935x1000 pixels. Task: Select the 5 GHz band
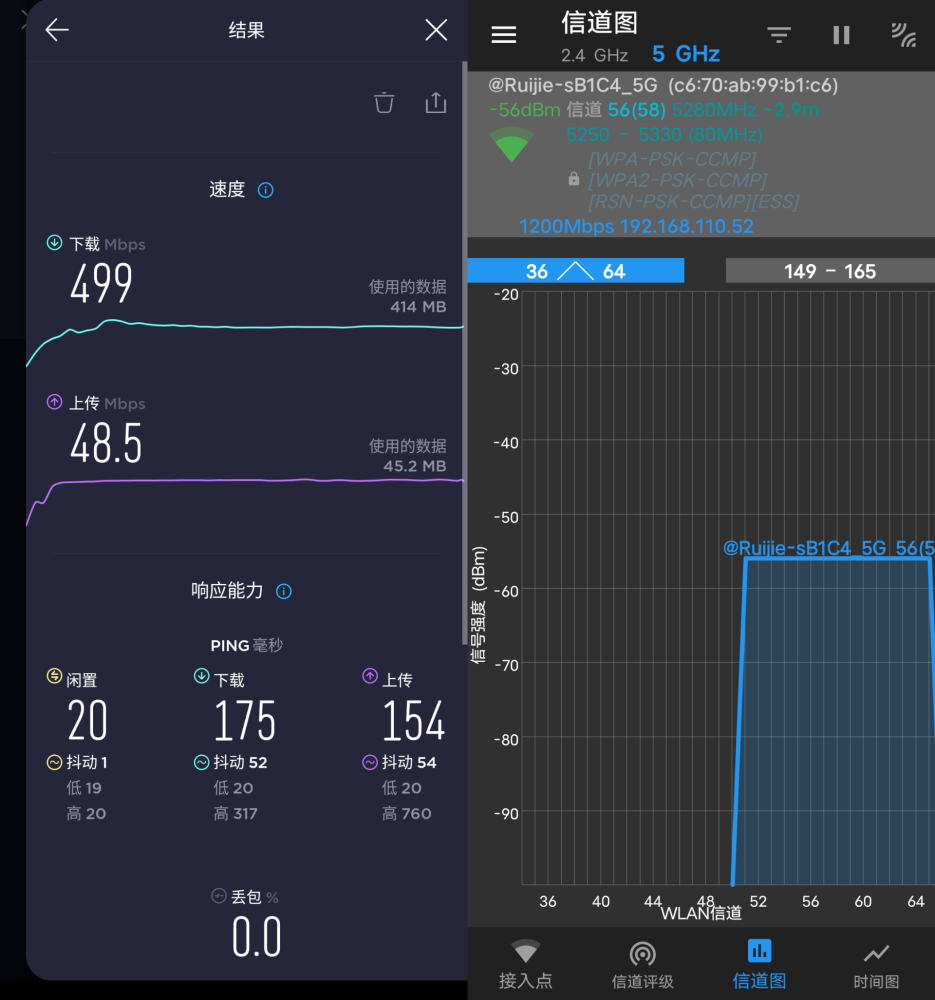pos(686,54)
